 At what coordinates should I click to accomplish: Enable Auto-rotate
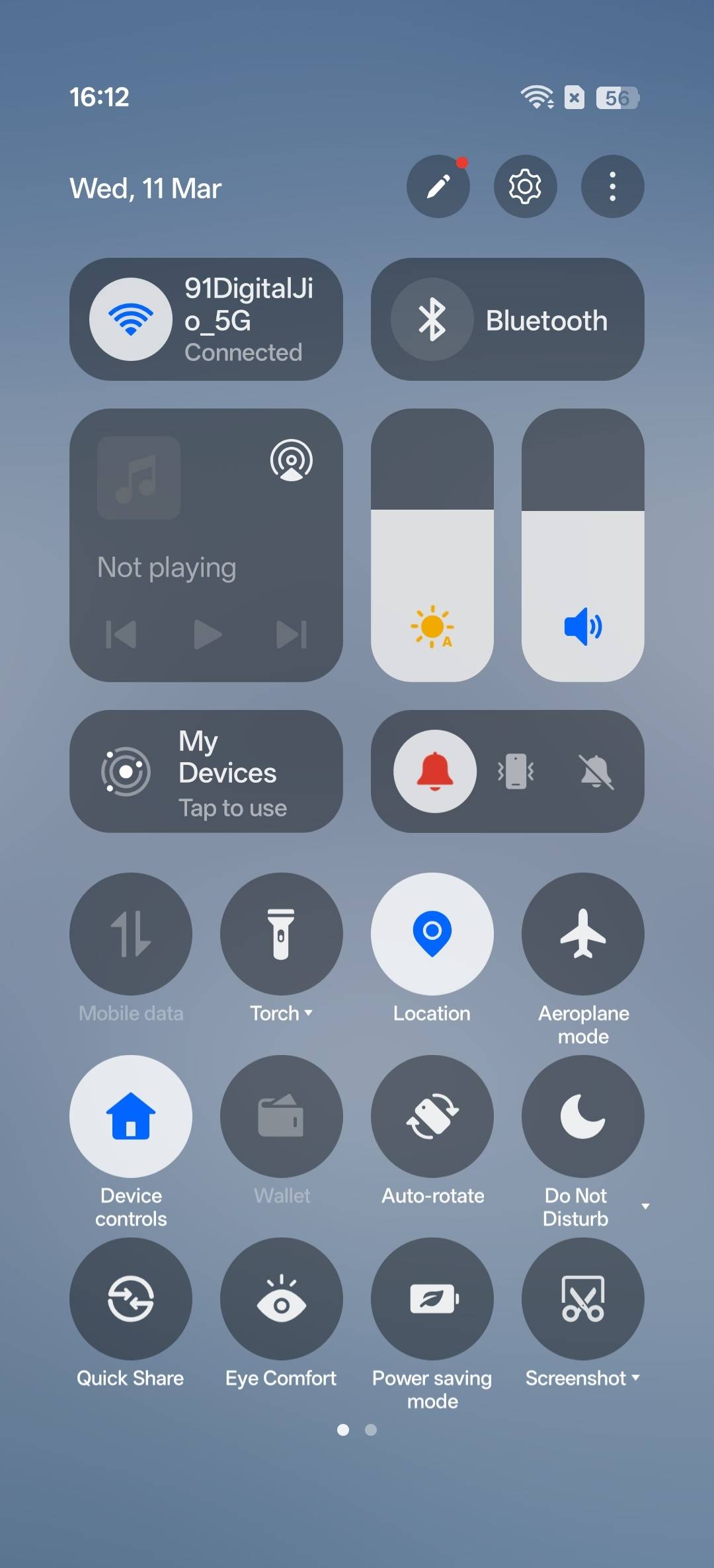click(x=432, y=1117)
